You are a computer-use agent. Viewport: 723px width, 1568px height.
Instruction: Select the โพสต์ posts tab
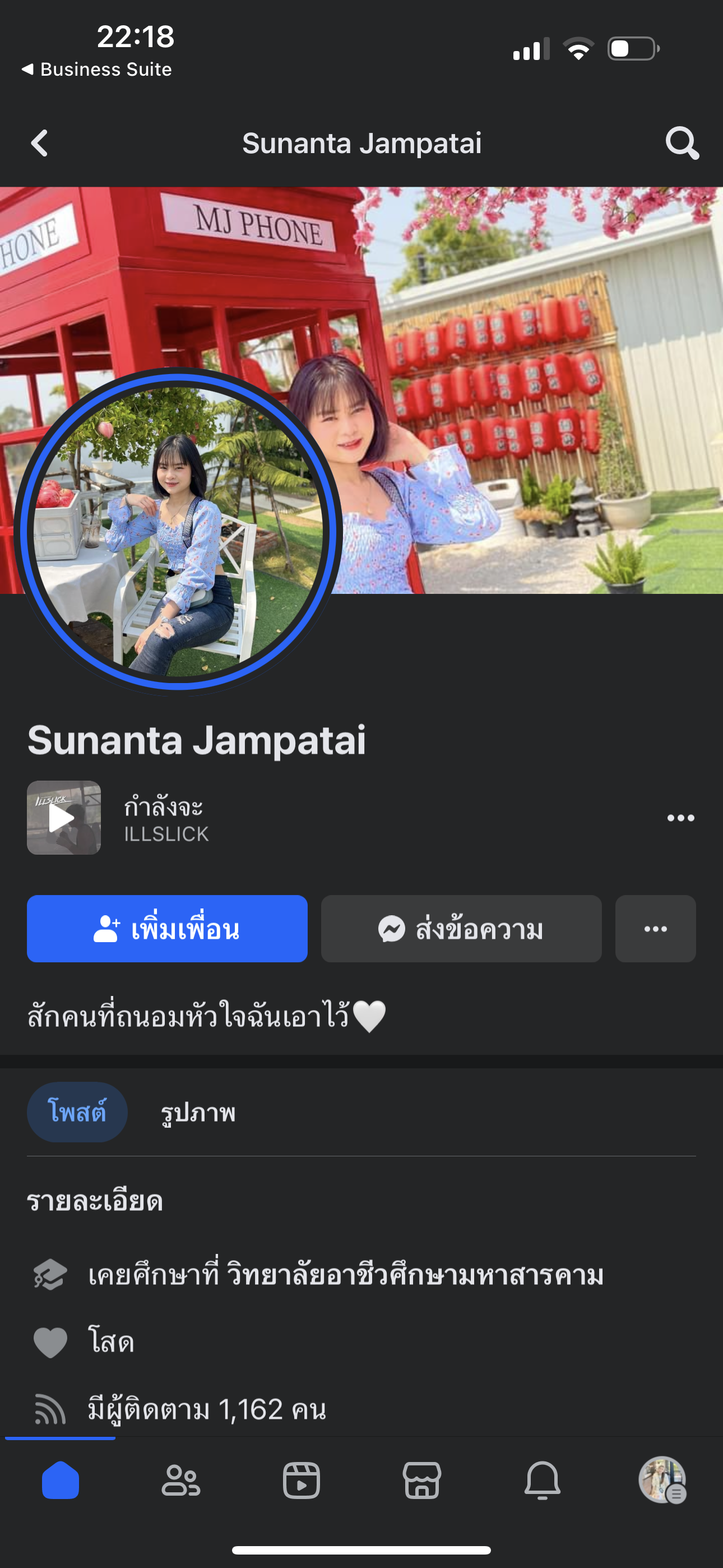click(x=77, y=1112)
